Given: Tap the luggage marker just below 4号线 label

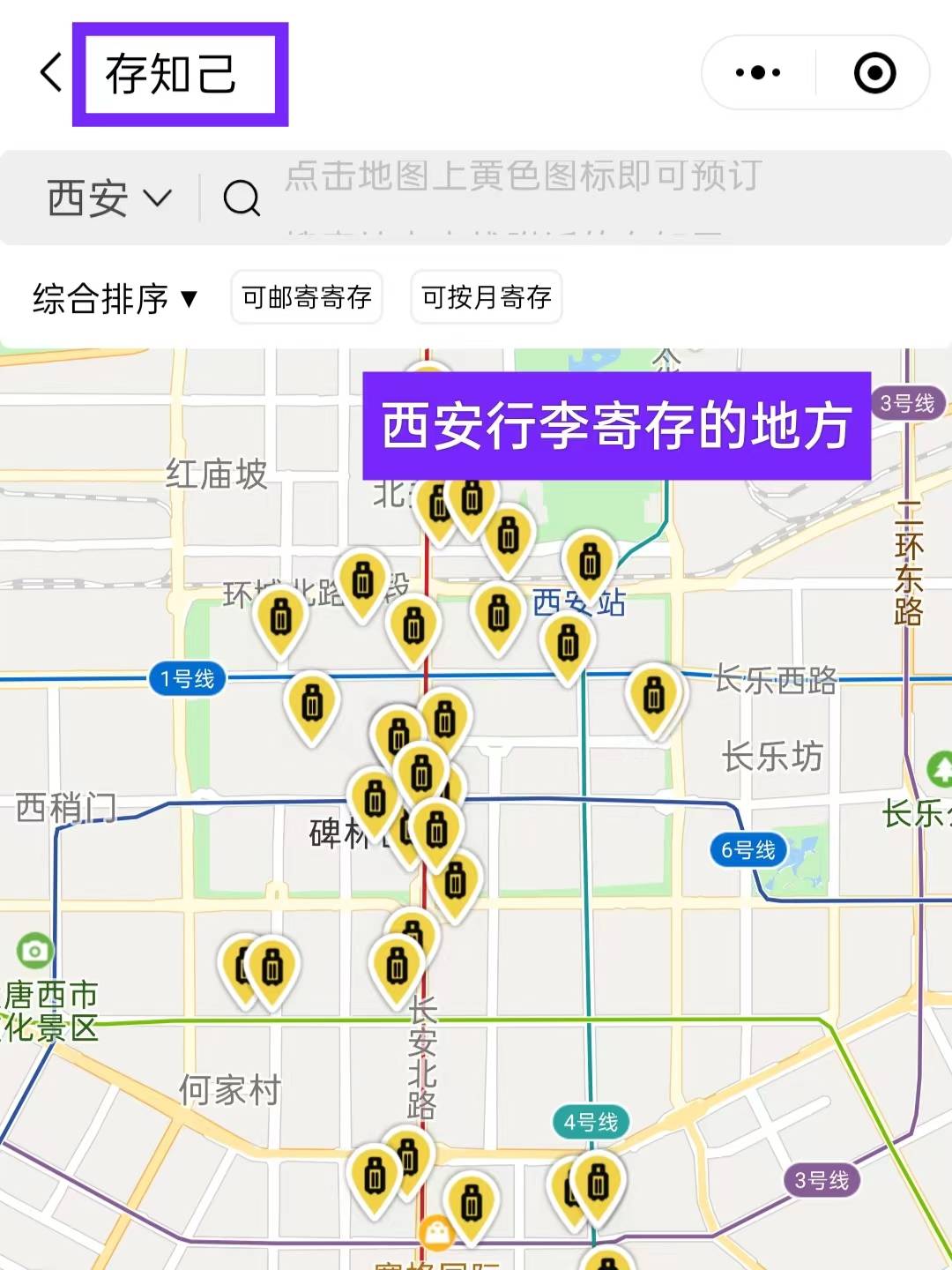Looking at the screenshot, I should click(x=599, y=1182).
